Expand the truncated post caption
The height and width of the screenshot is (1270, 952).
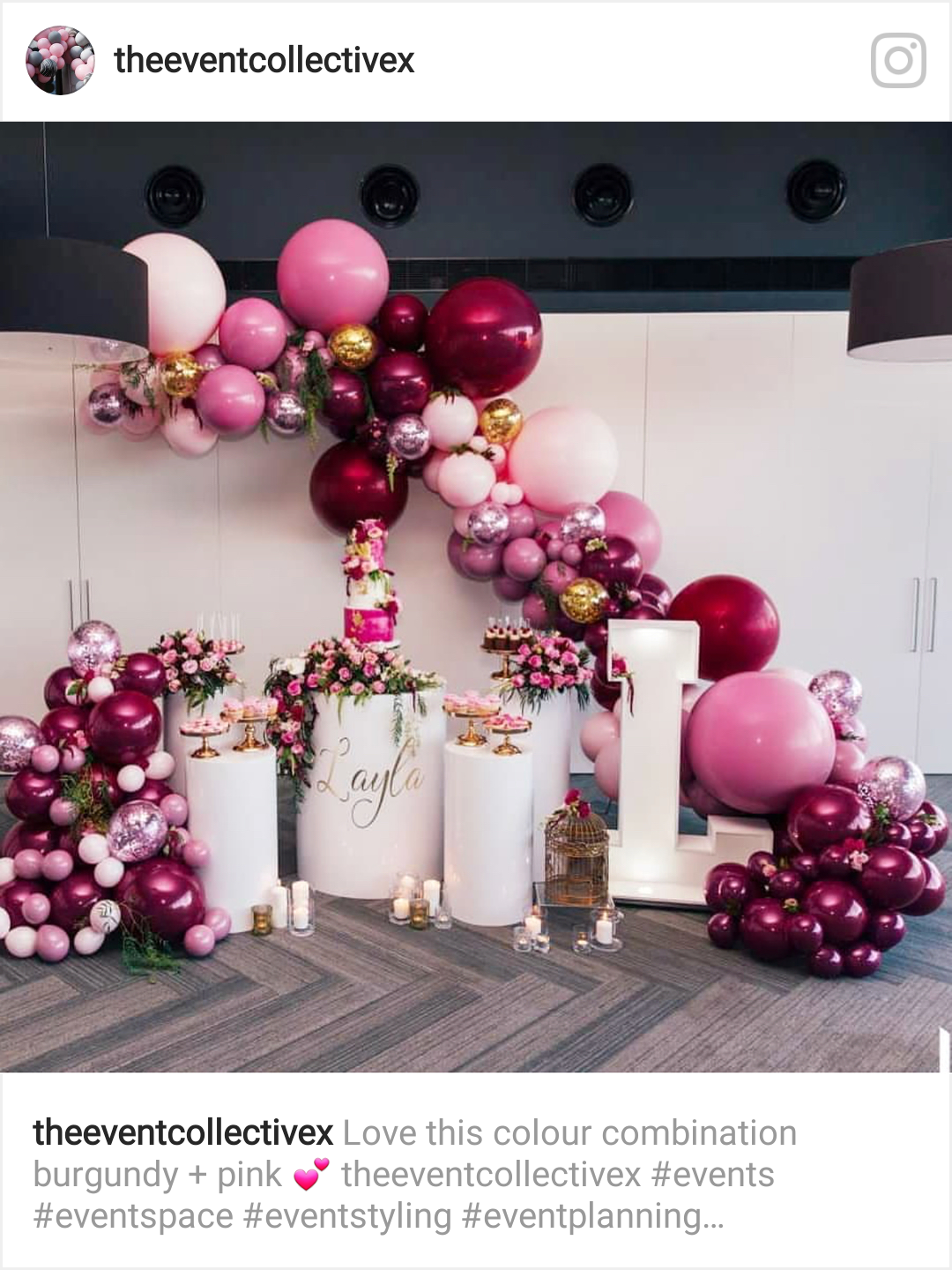714,1217
